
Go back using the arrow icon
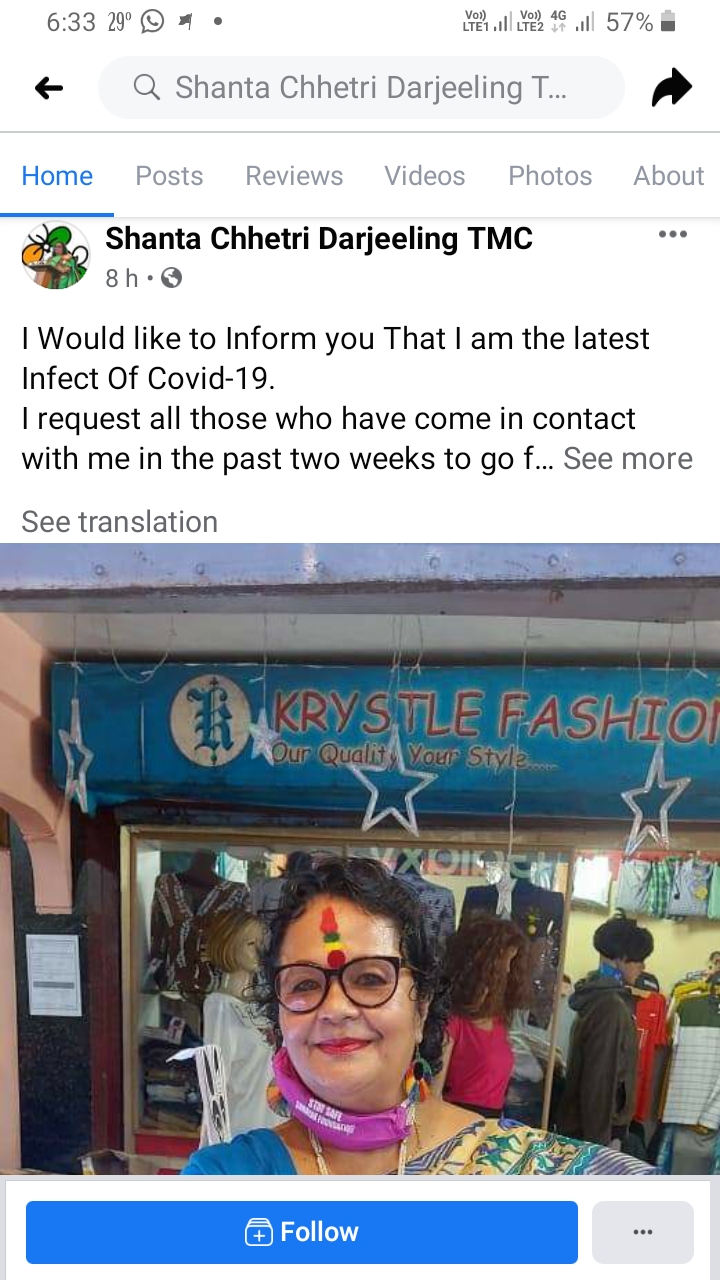(49, 88)
